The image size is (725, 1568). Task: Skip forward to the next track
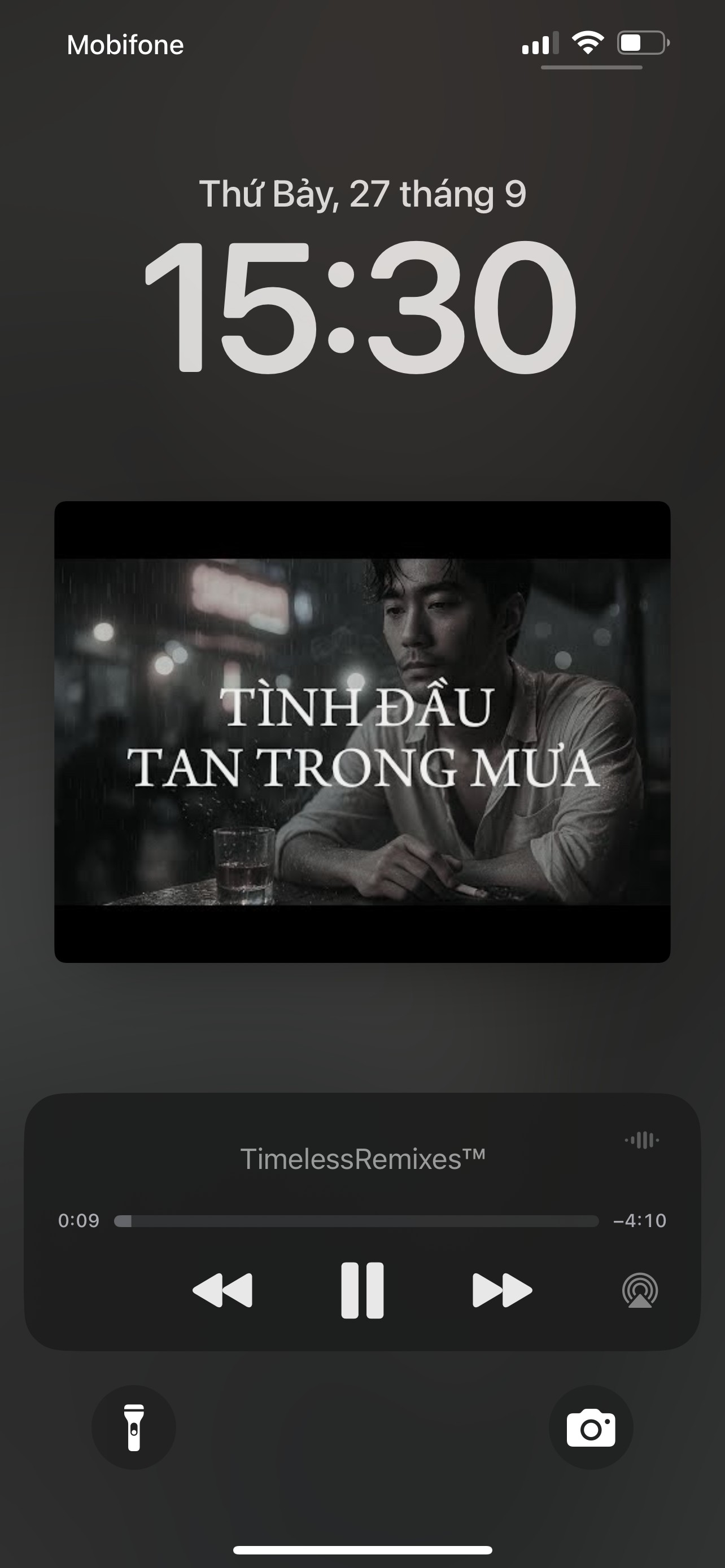point(502,1290)
